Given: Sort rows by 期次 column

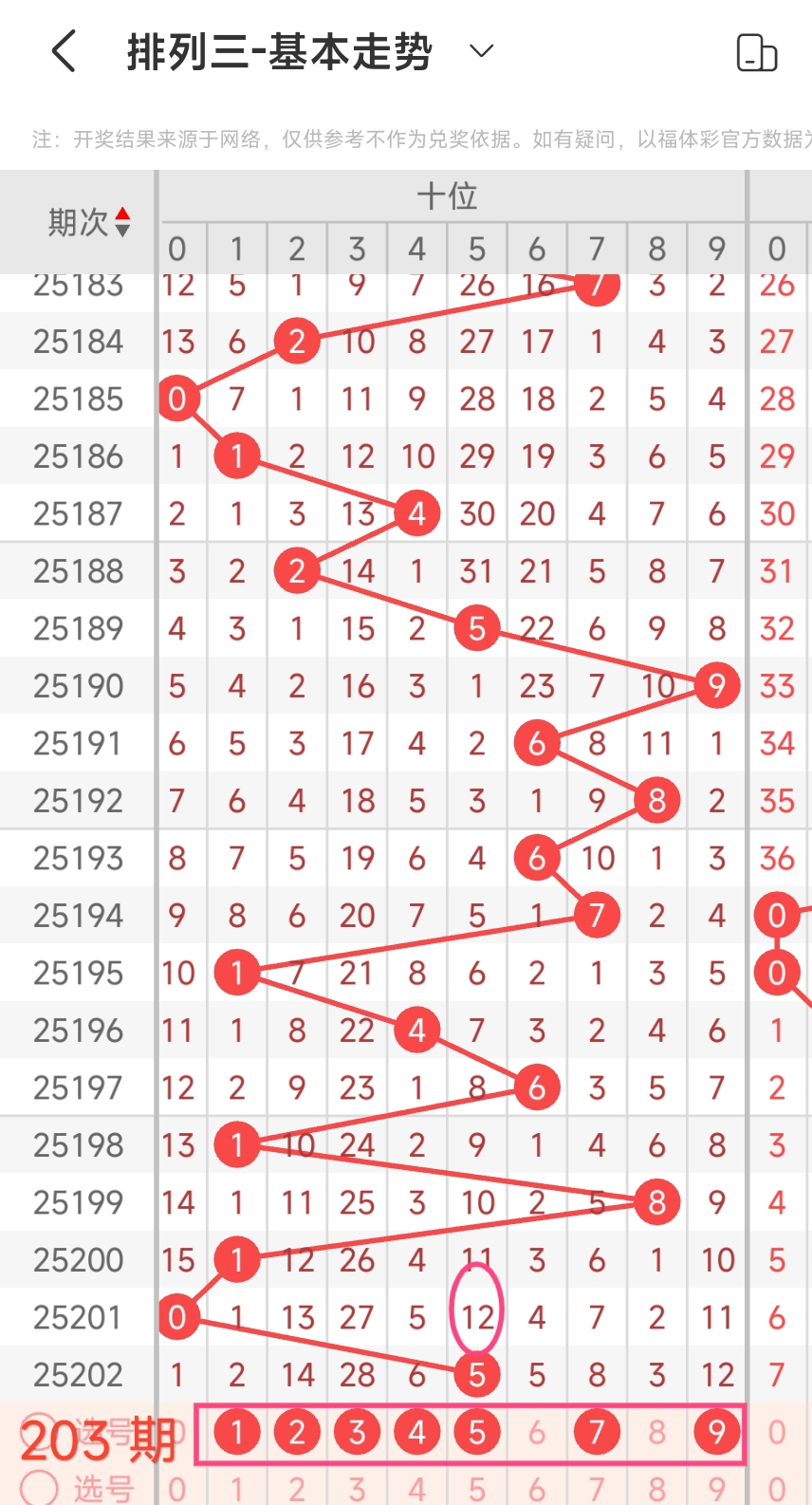Looking at the screenshot, I should pos(89,223).
